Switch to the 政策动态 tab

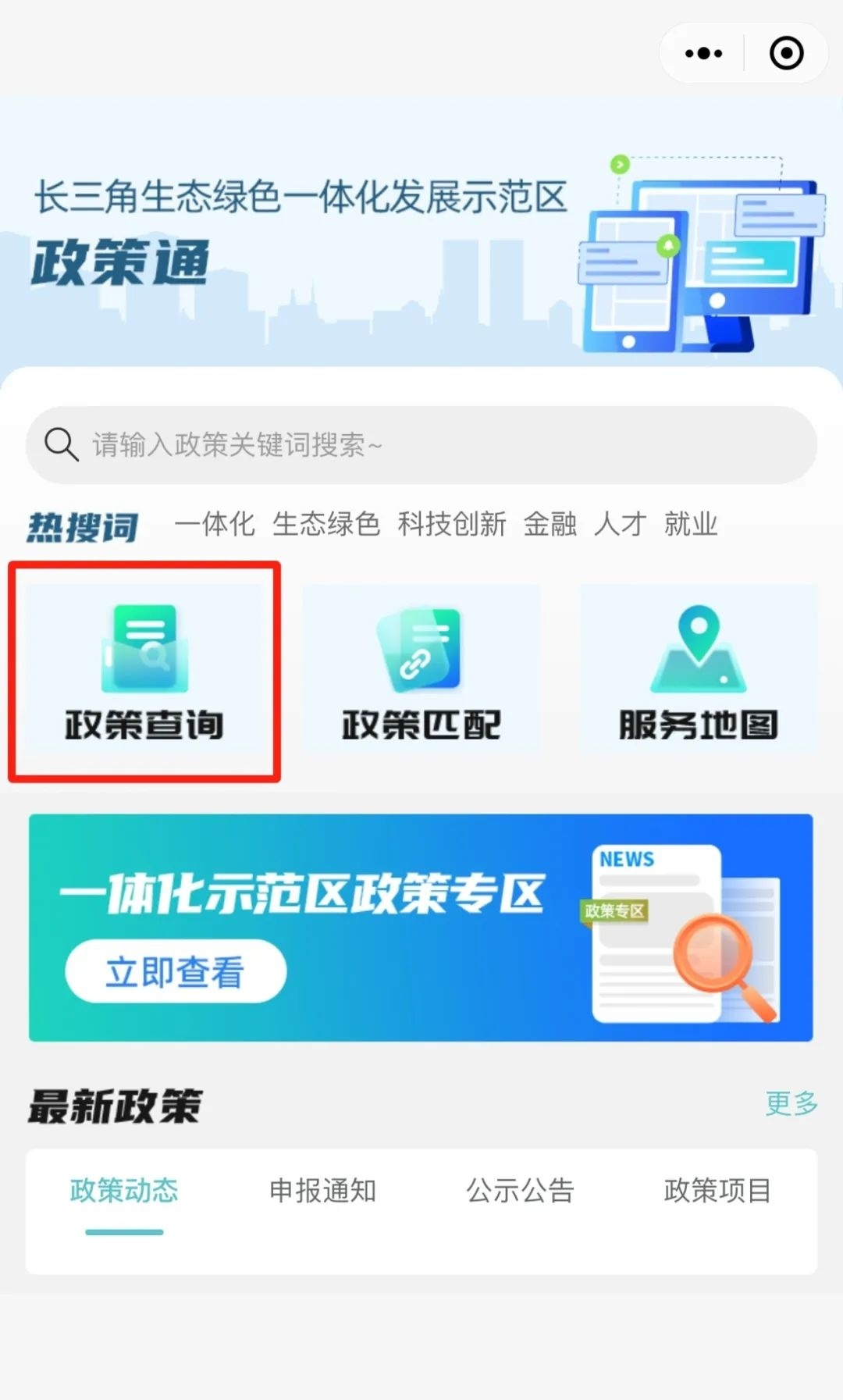(x=124, y=1191)
